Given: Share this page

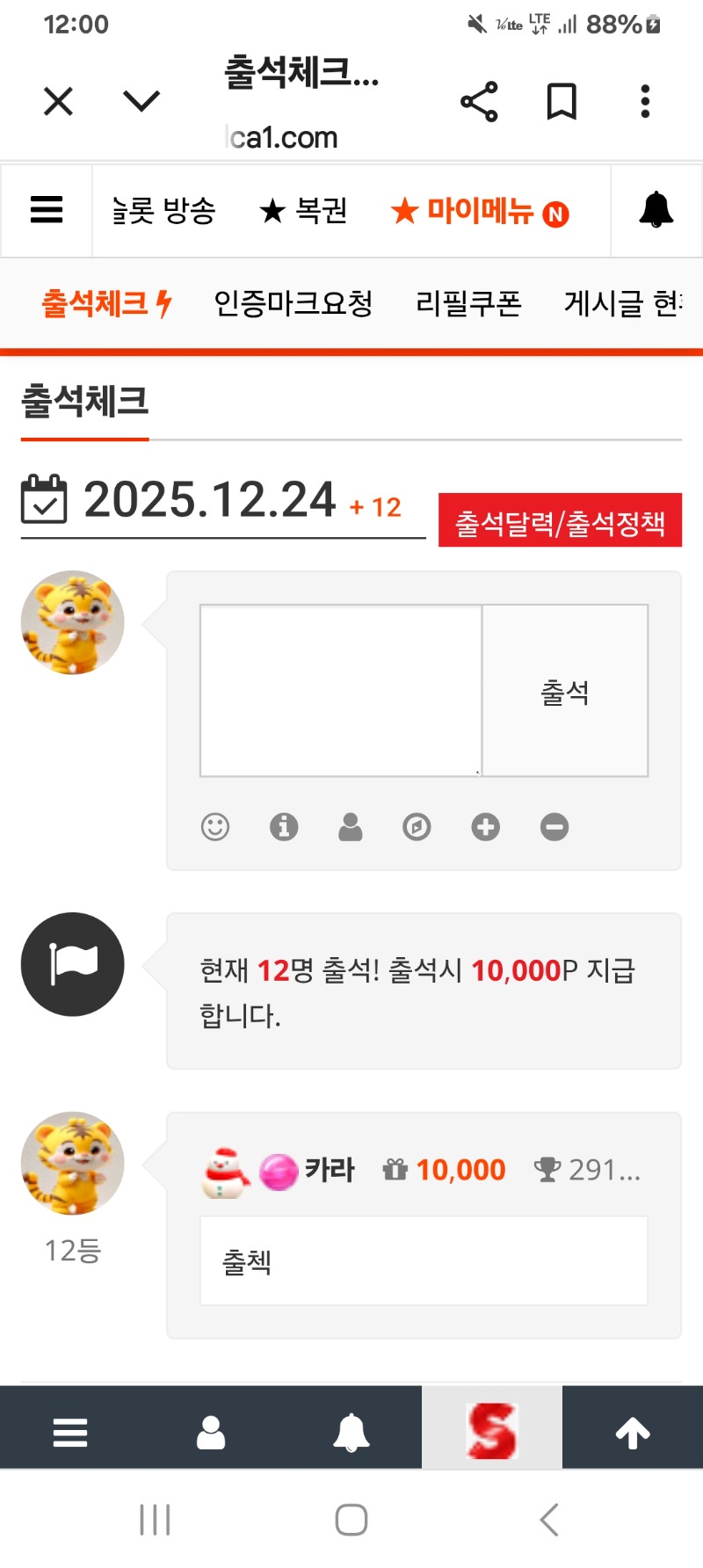Looking at the screenshot, I should [x=479, y=102].
